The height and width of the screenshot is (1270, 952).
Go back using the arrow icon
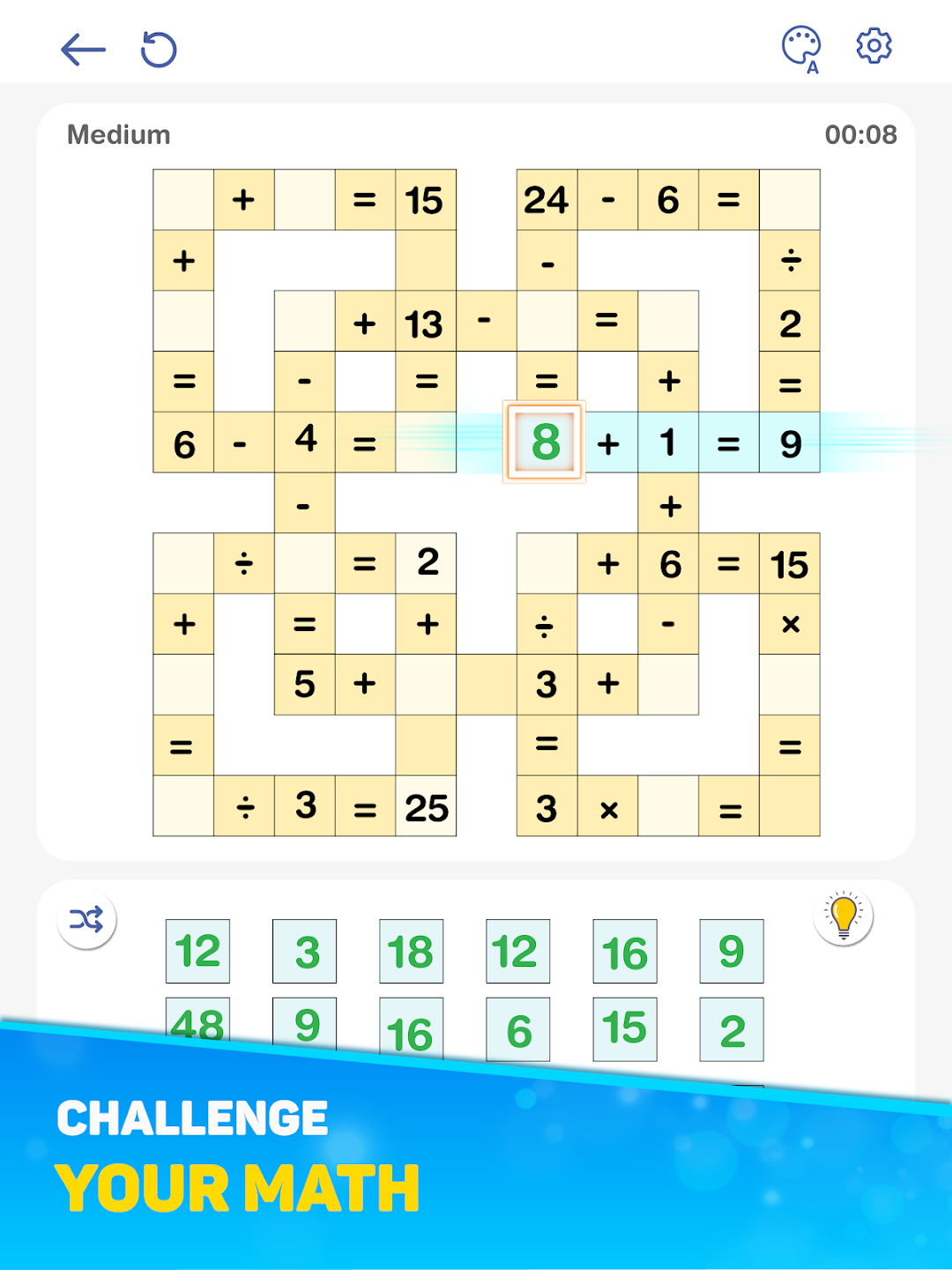click(x=83, y=49)
